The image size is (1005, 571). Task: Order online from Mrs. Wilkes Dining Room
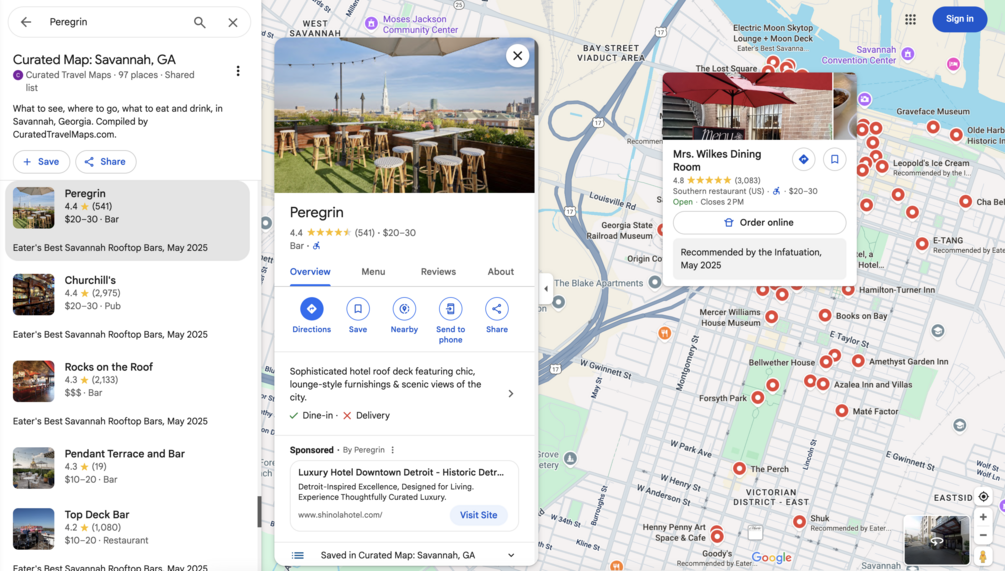(x=759, y=223)
